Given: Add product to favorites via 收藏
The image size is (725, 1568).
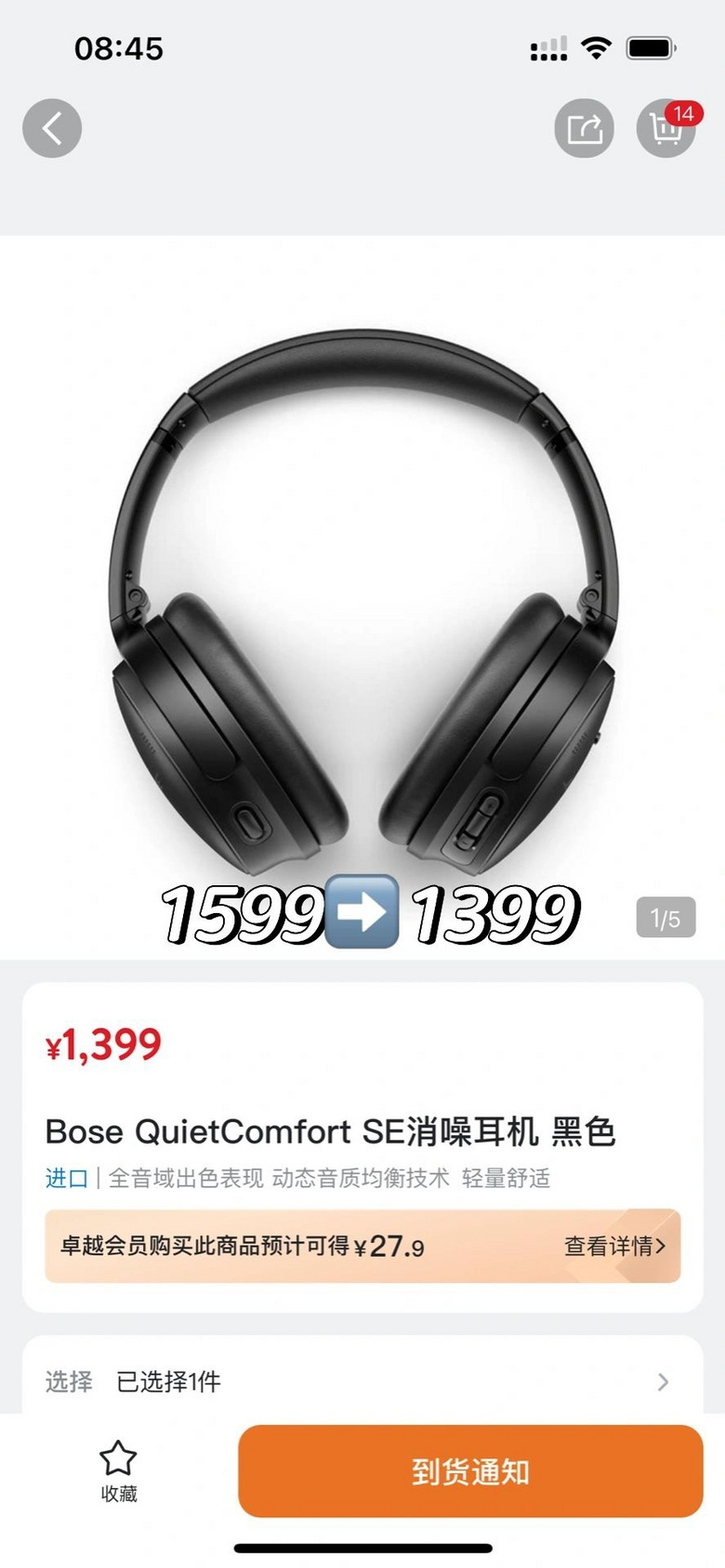Looking at the screenshot, I should tap(118, 1470).
